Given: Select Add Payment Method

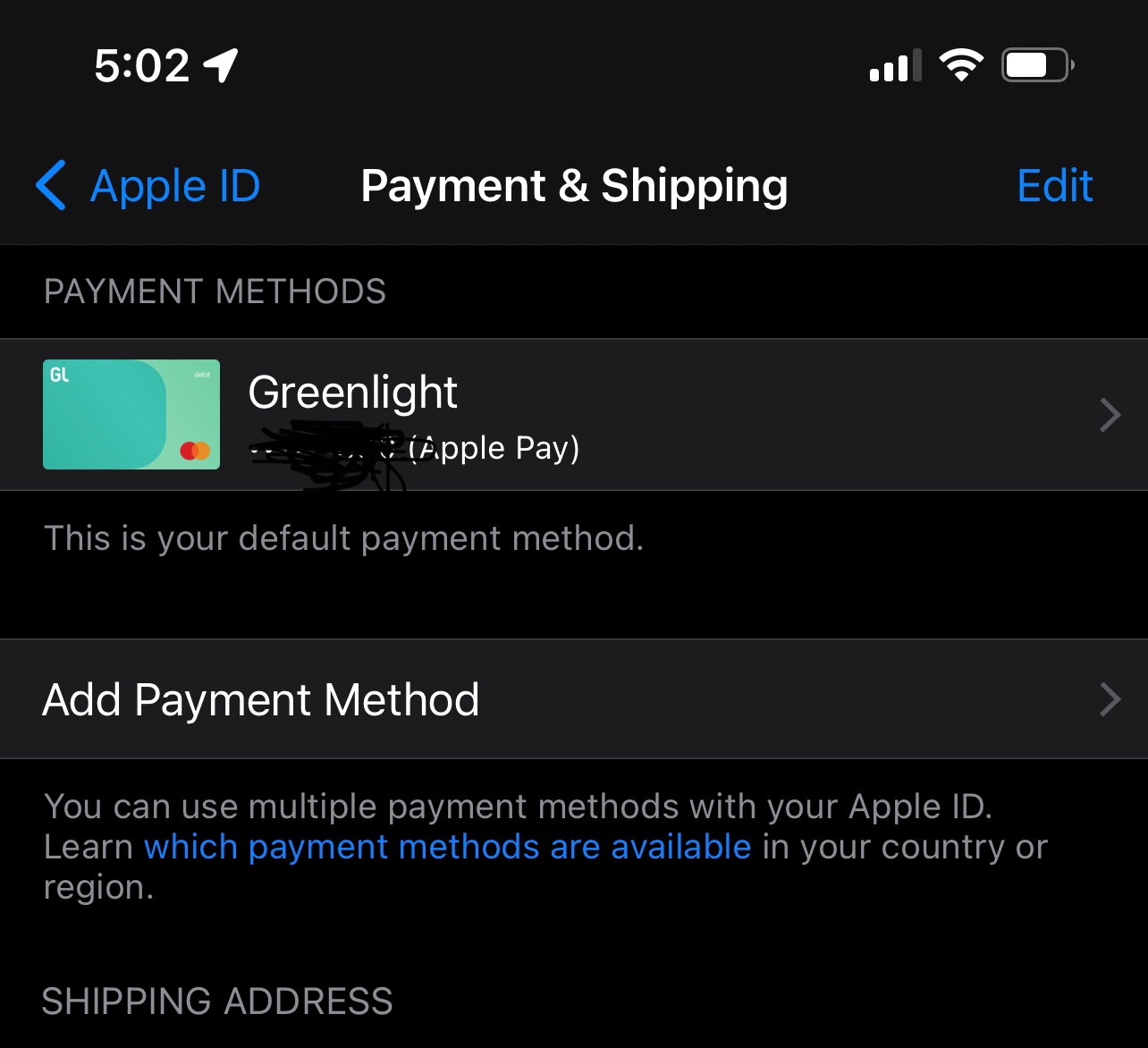Looking at the screenshot, I should tap(572, 699).
